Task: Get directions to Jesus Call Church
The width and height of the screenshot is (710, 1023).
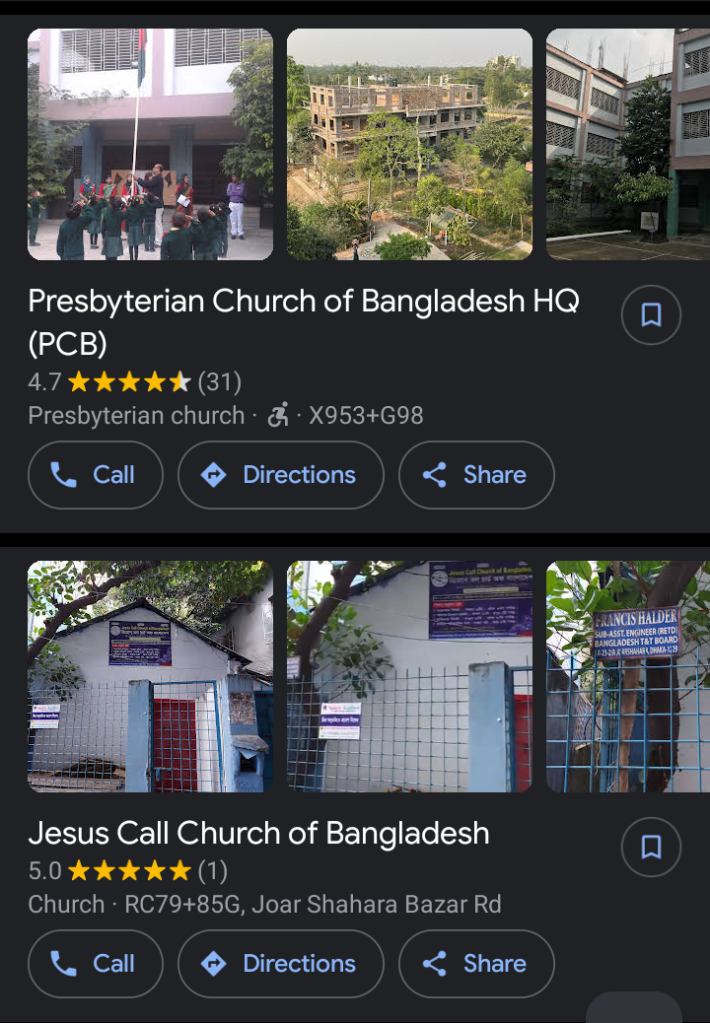Action: (x=281, y=964)
